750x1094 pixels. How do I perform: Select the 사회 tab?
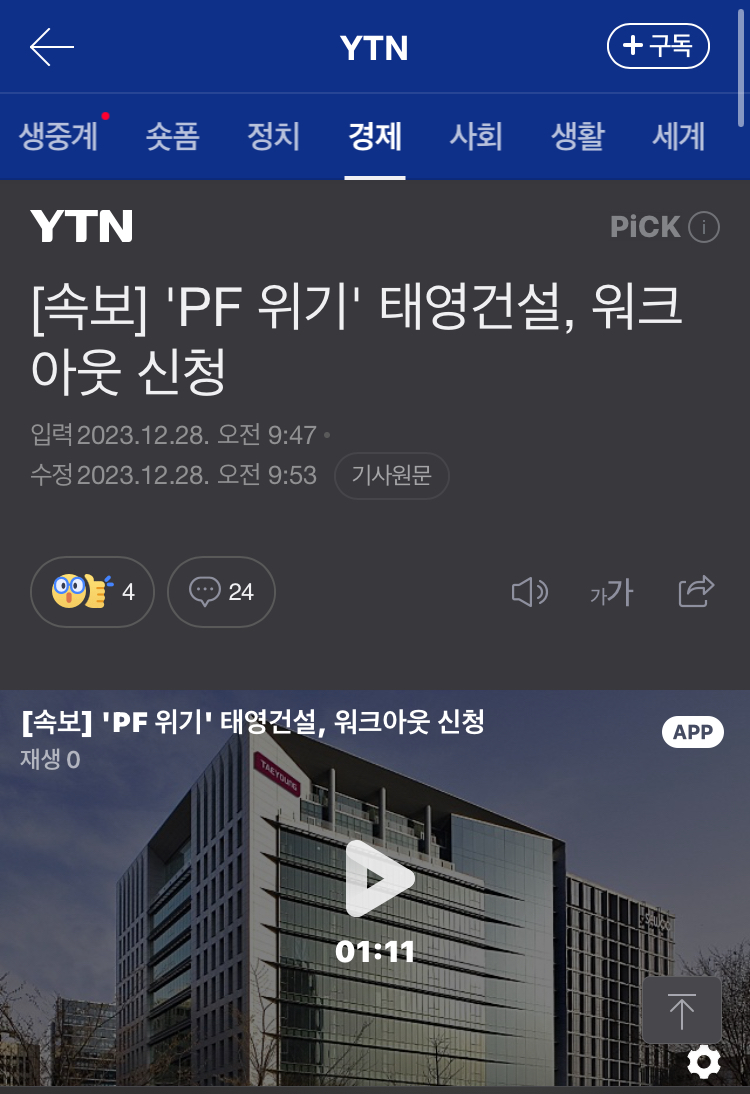pyautogui.click(x=475, y=136)
